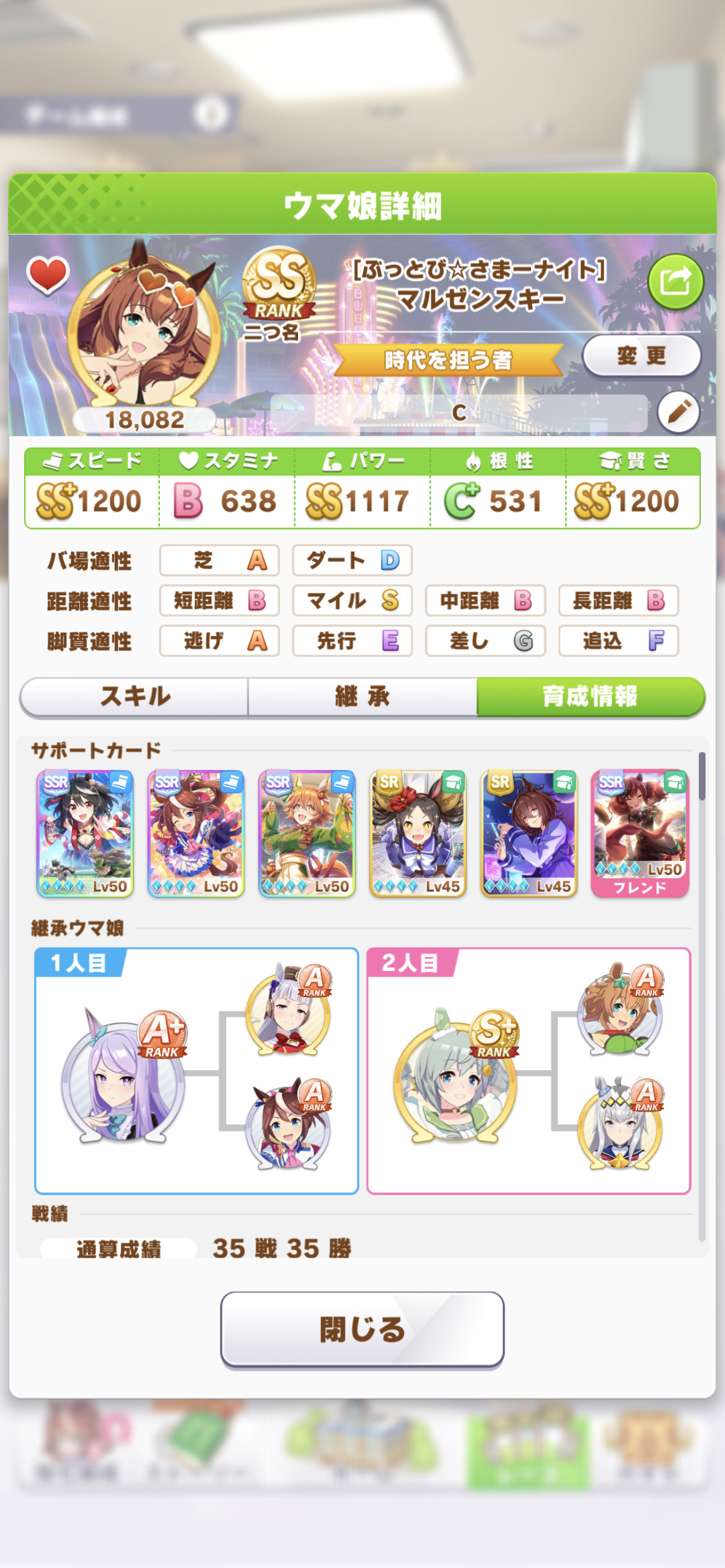Toggle the heart favorite icon
Viewport: 725px width, 1568px height.
click(x=48, y=274)
